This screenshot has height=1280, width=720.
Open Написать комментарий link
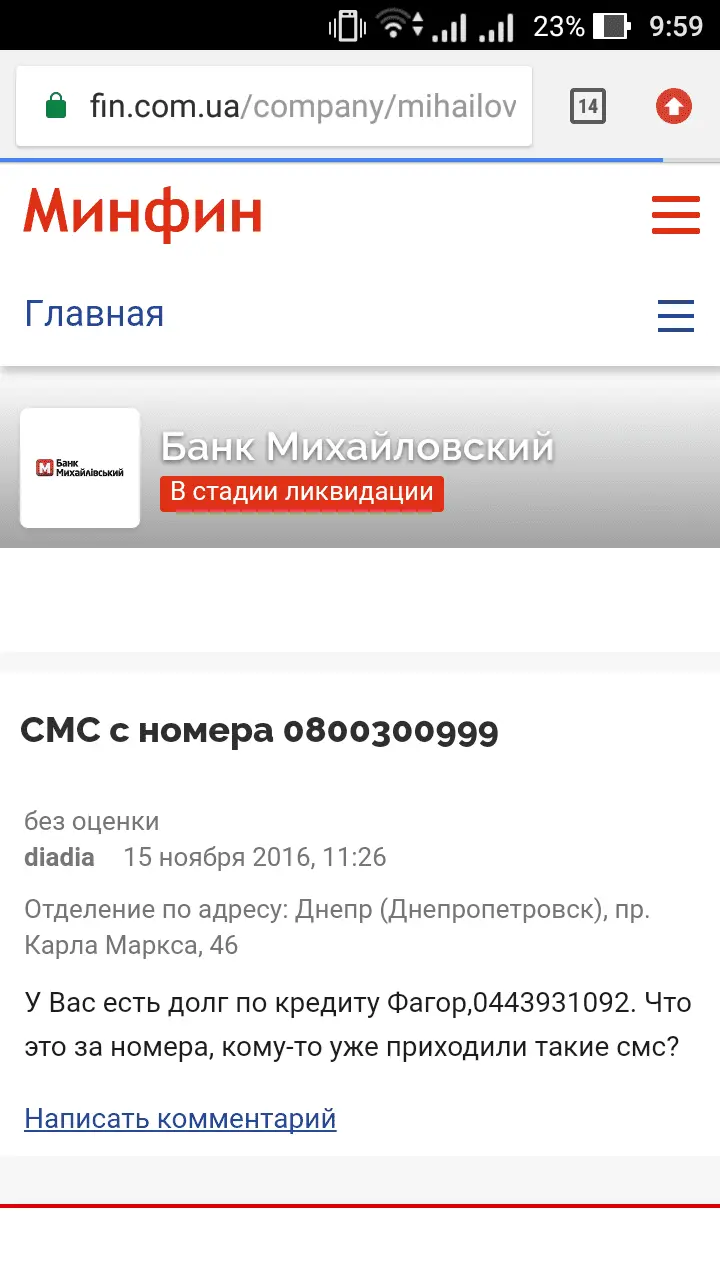(x=180, y=1118)
